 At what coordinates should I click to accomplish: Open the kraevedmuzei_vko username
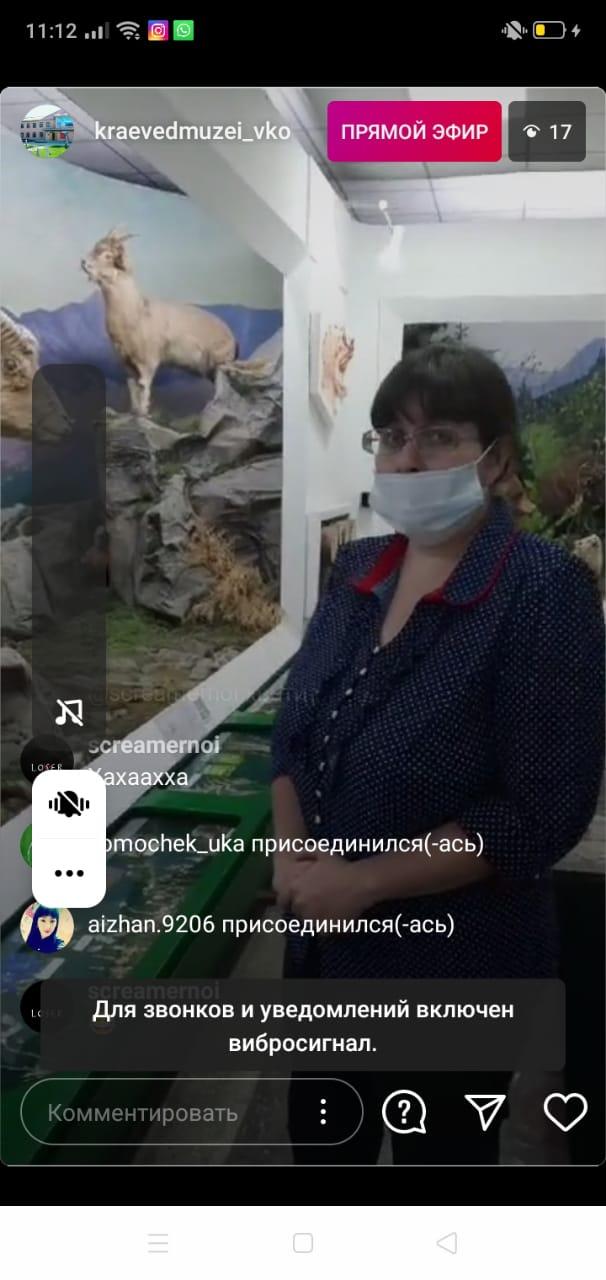coord(192,131)
